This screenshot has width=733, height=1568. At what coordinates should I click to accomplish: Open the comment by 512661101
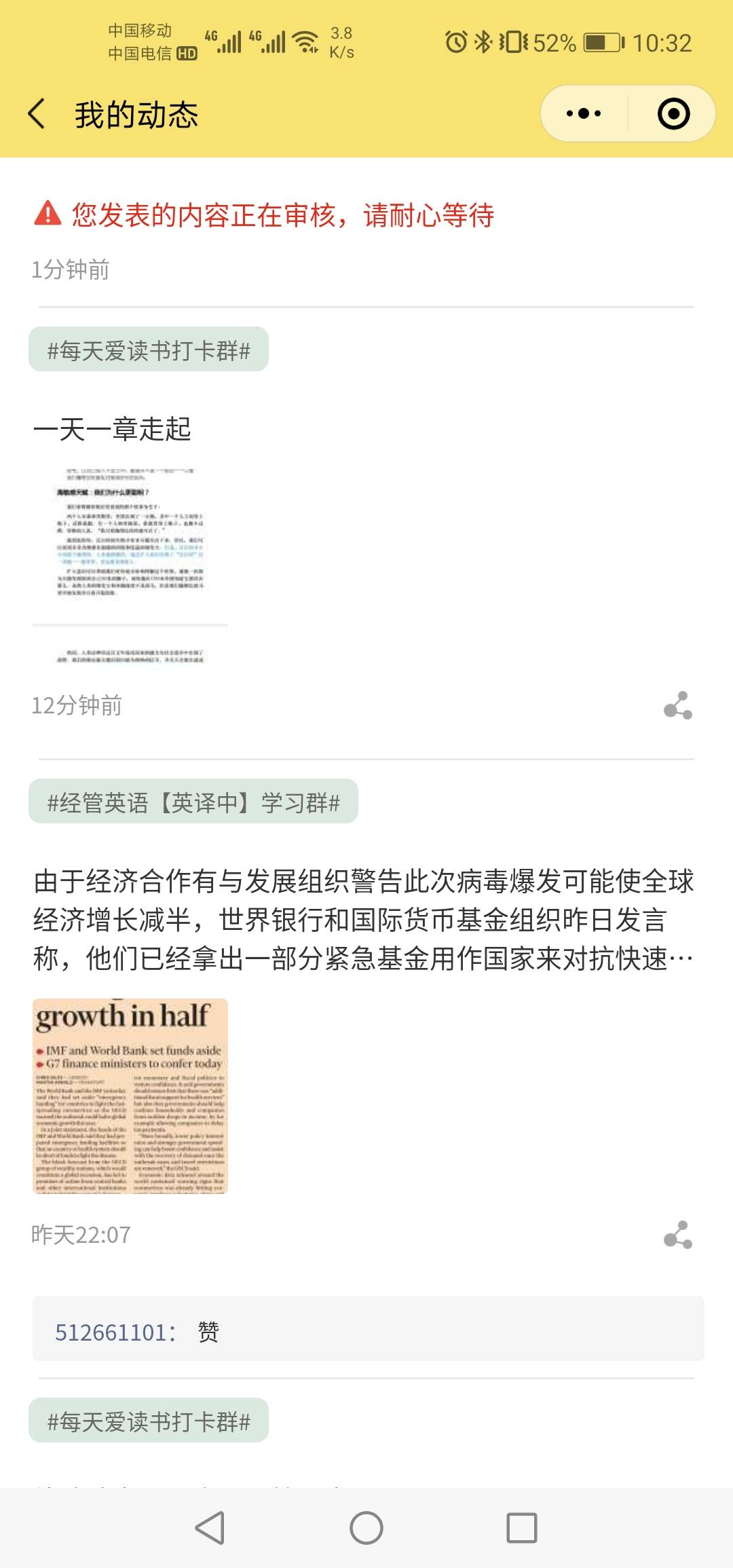coord(368,1332)
